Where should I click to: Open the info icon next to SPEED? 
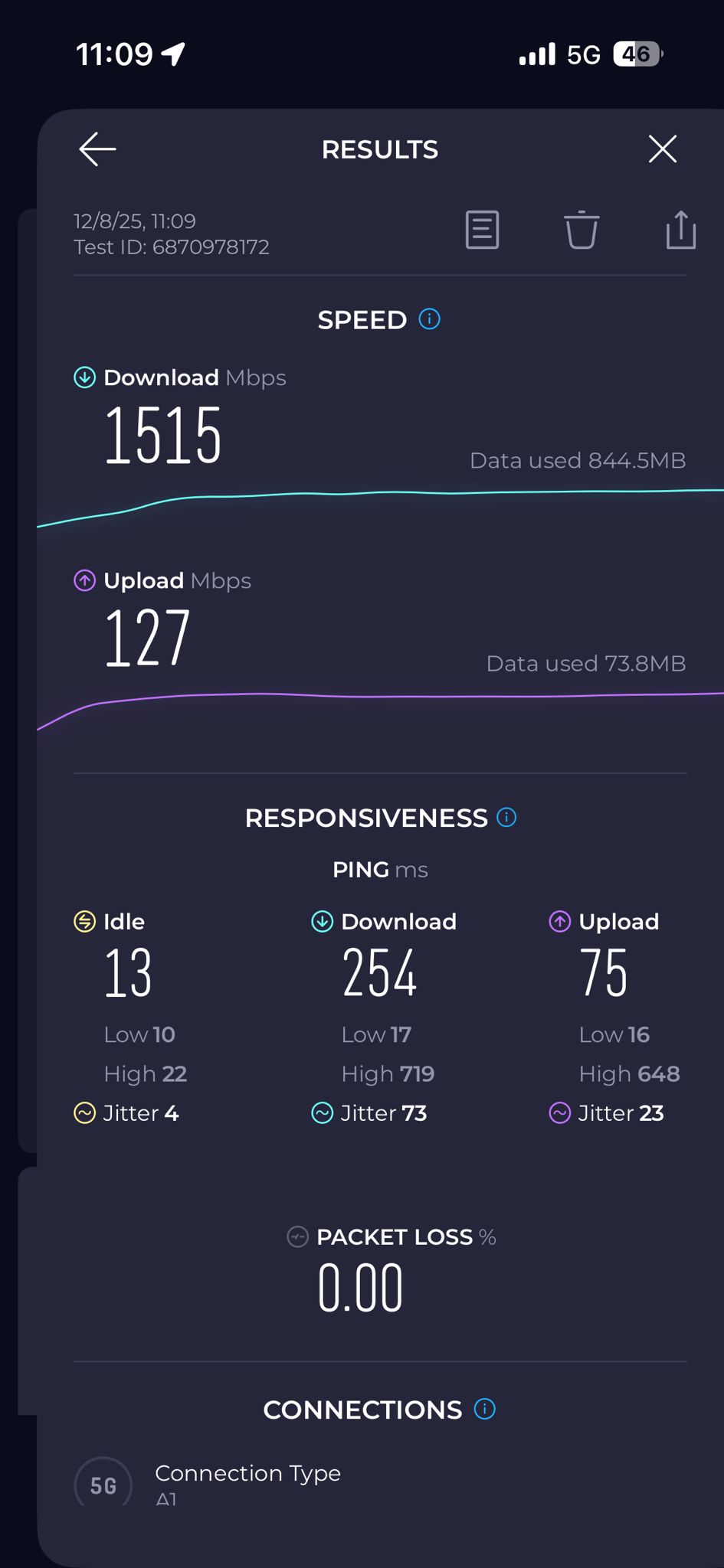click(x=430, y=318)
